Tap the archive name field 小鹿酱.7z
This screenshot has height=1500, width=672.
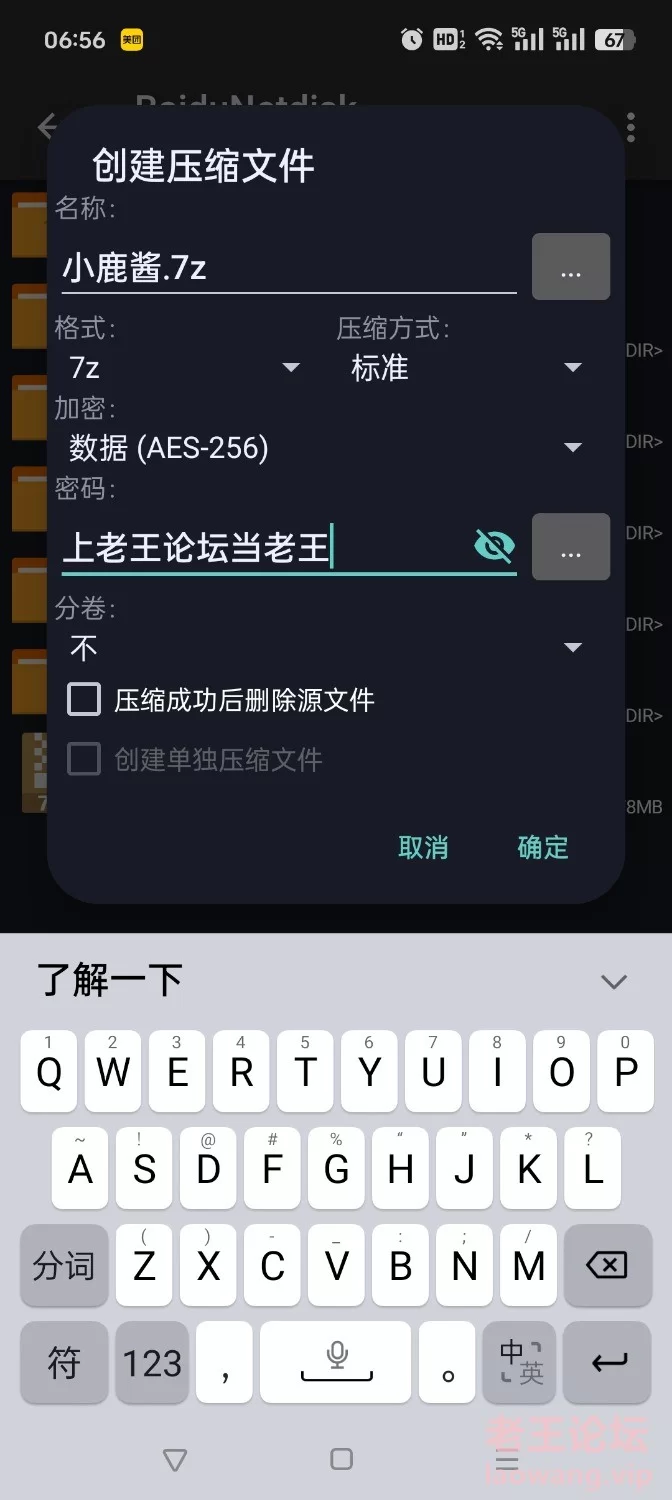[x=288, y=268]
